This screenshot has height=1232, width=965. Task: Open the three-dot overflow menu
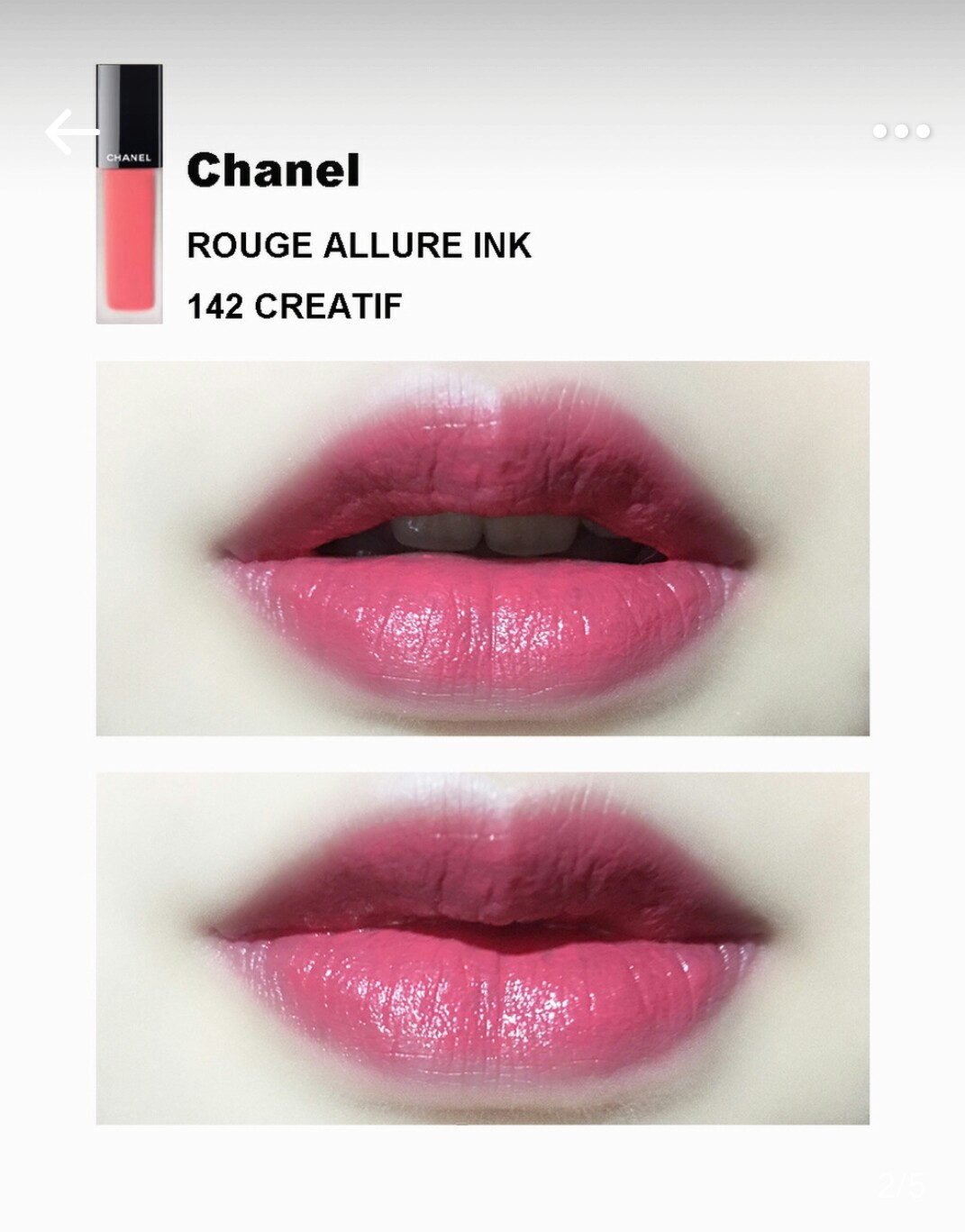901,132
